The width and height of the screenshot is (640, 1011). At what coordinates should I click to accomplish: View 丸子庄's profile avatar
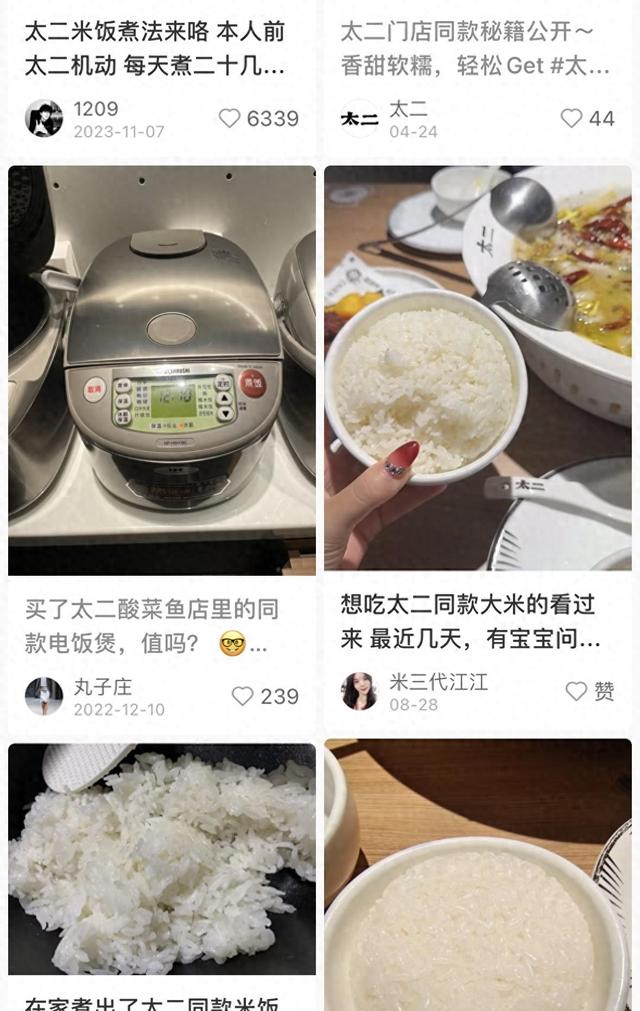coord(44,696)
